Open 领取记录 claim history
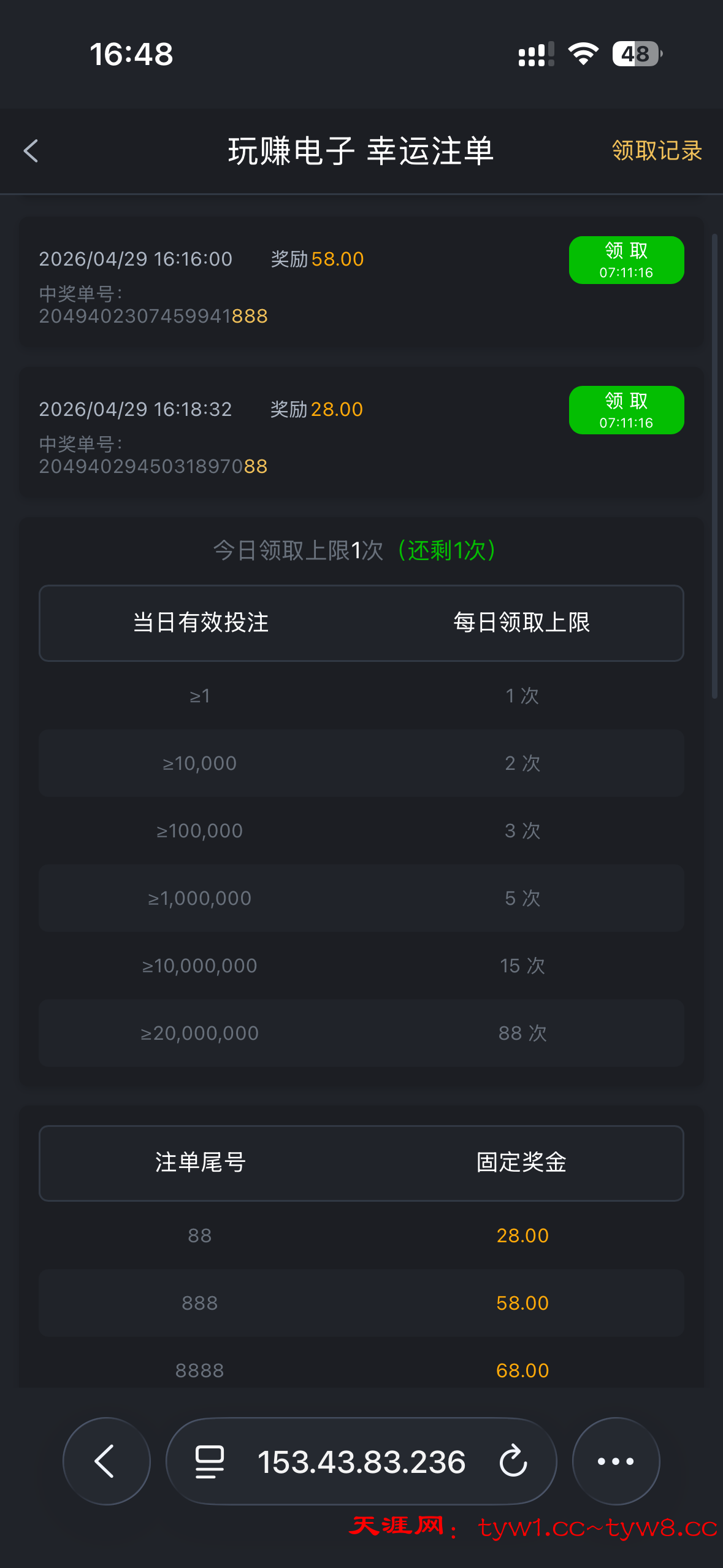 click(x=656, y=151)
